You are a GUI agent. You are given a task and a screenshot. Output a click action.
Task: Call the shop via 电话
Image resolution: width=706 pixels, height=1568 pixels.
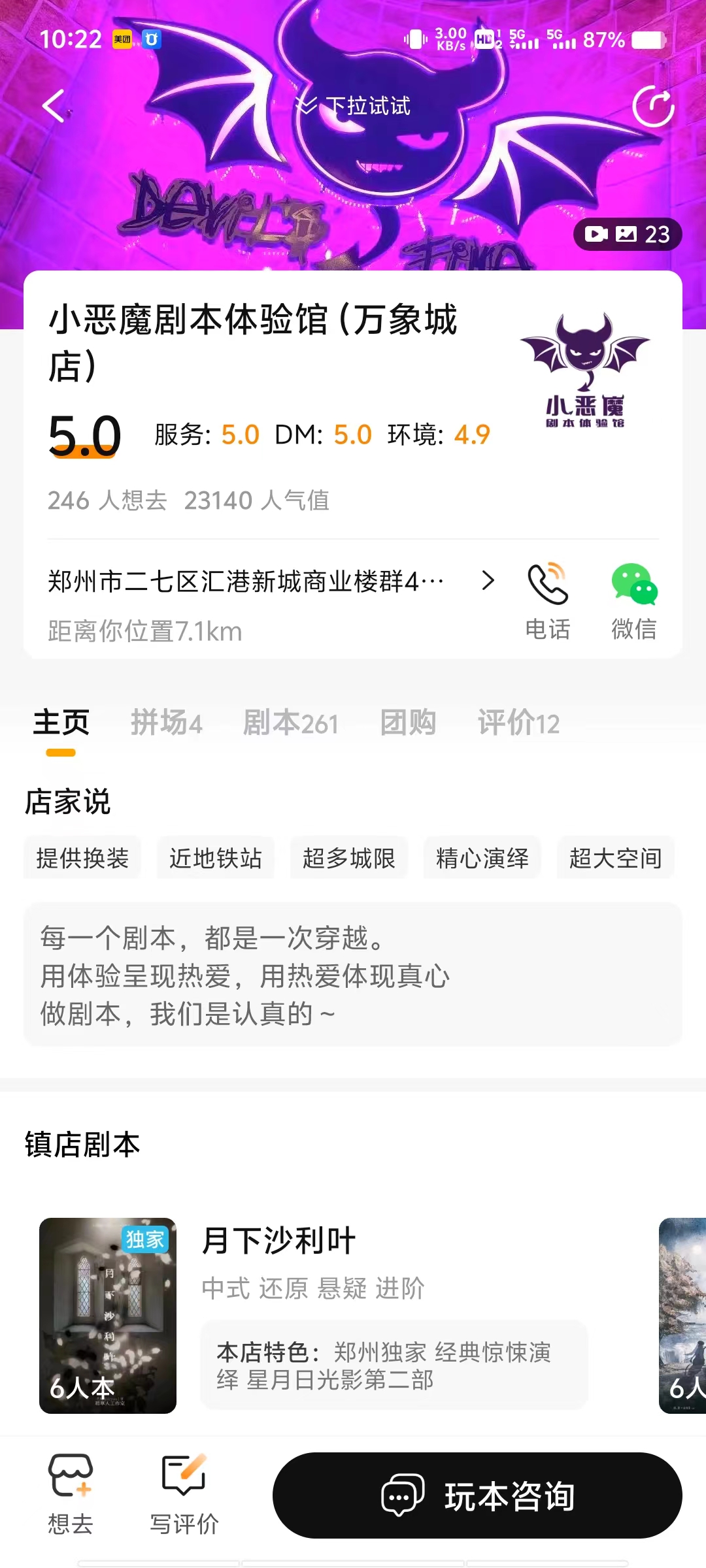[548, 601]
